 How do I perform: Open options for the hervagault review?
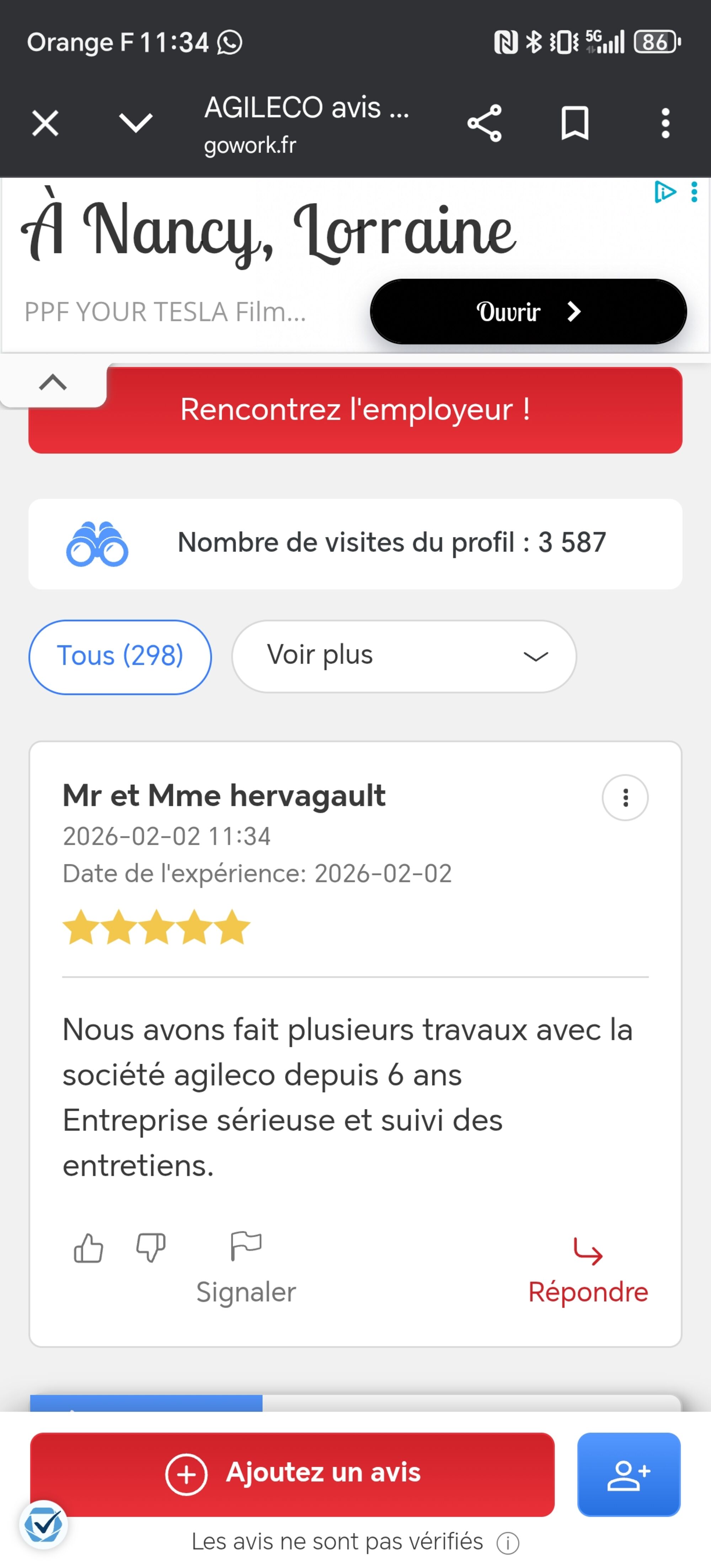[x=625, y=798]
